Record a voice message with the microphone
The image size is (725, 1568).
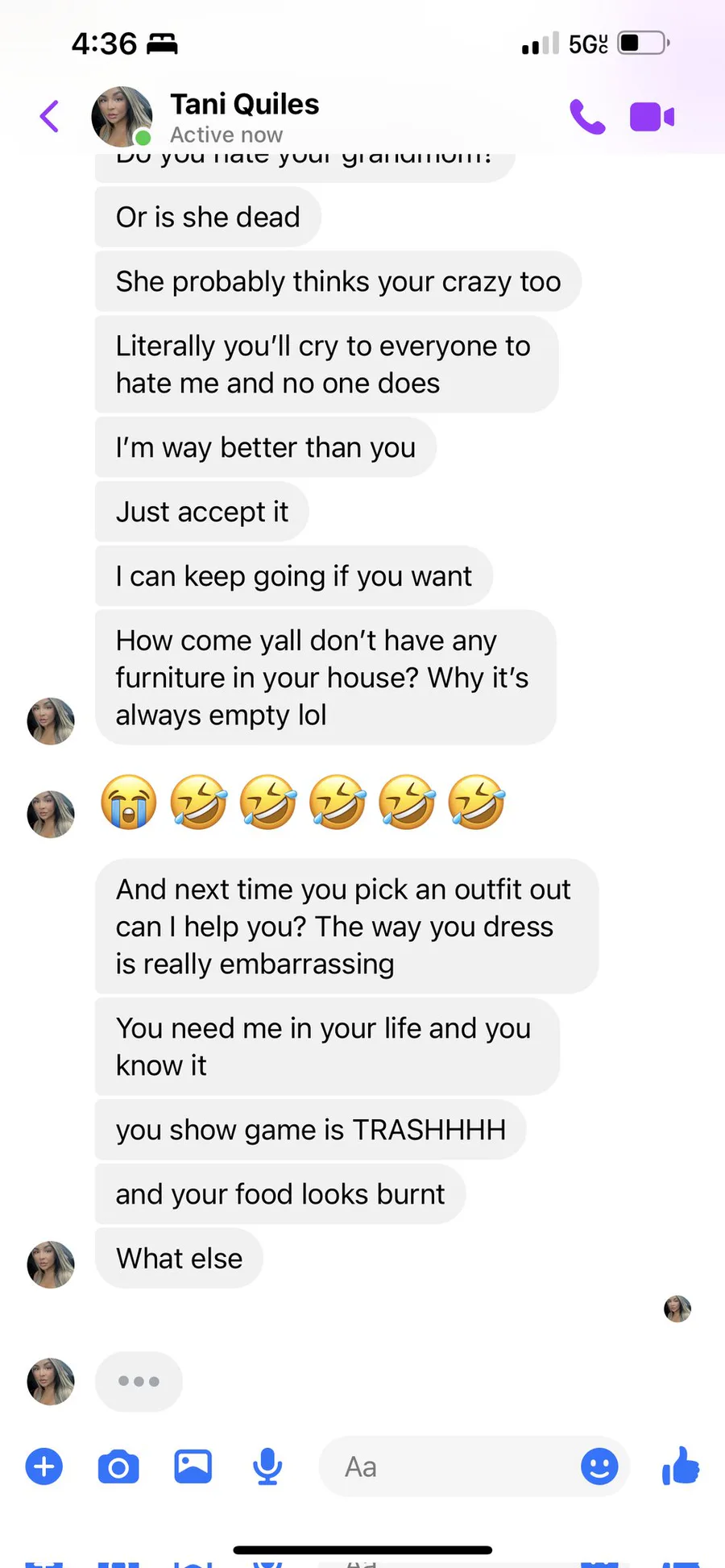click(267, 1466)
